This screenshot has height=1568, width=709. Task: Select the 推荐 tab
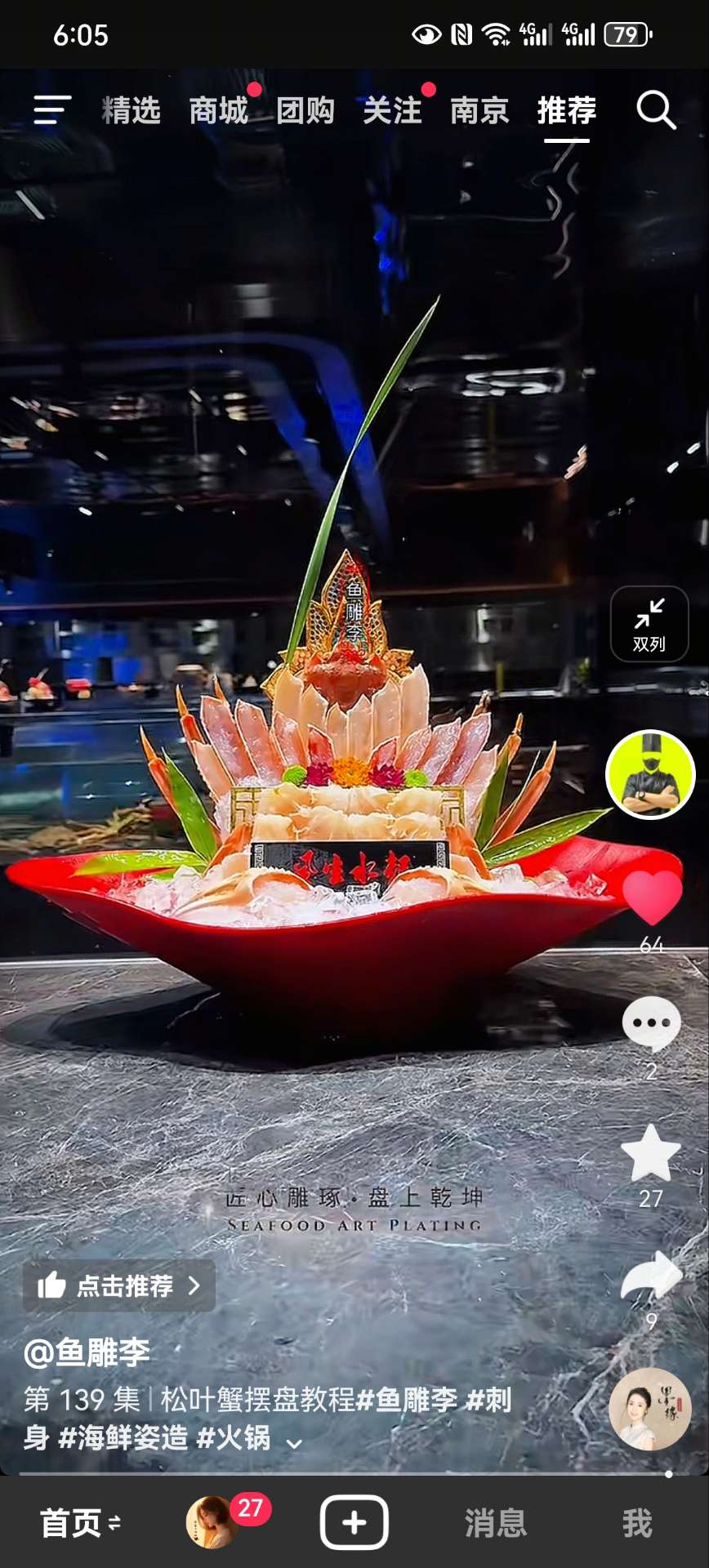567,110
